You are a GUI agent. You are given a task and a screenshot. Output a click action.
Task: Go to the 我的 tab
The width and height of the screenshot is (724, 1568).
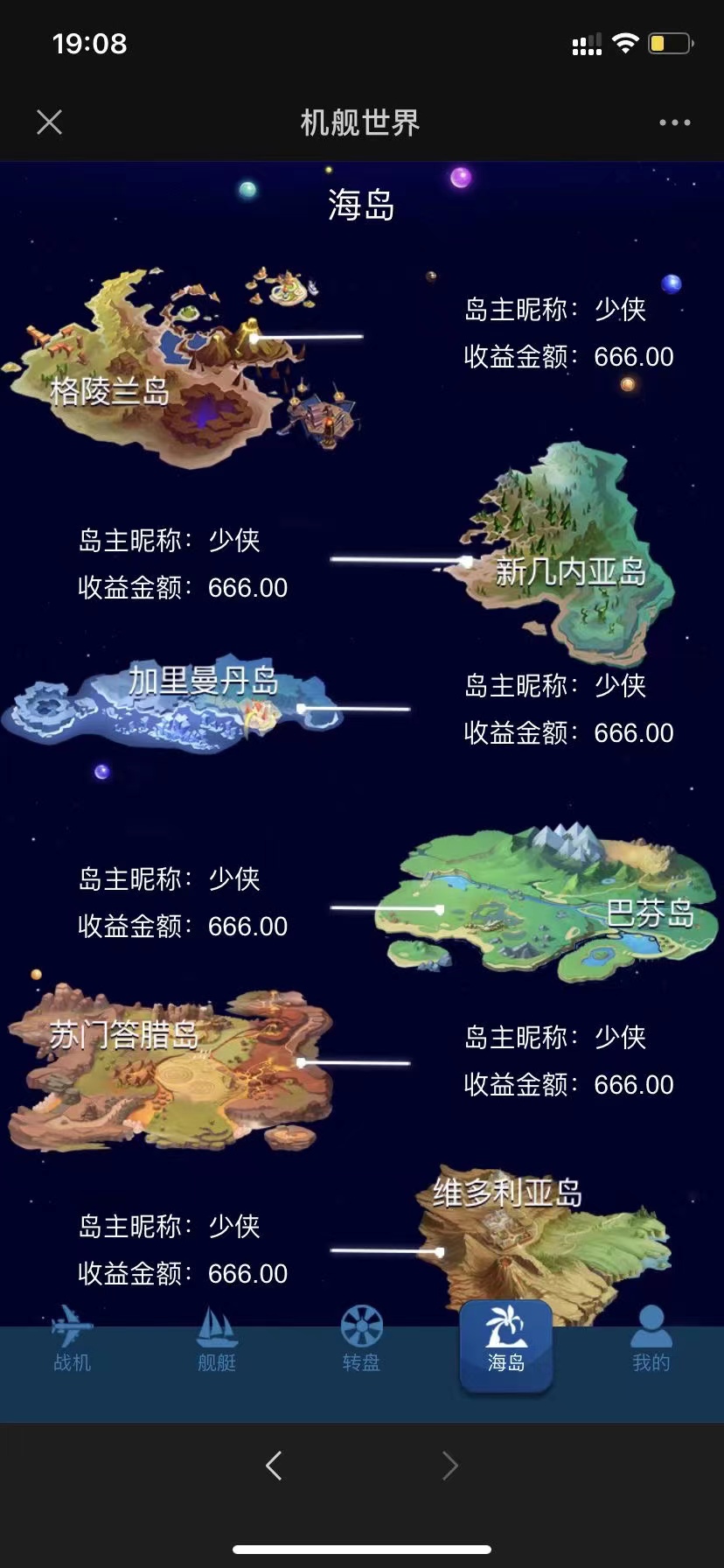[x=651, y=1339]
